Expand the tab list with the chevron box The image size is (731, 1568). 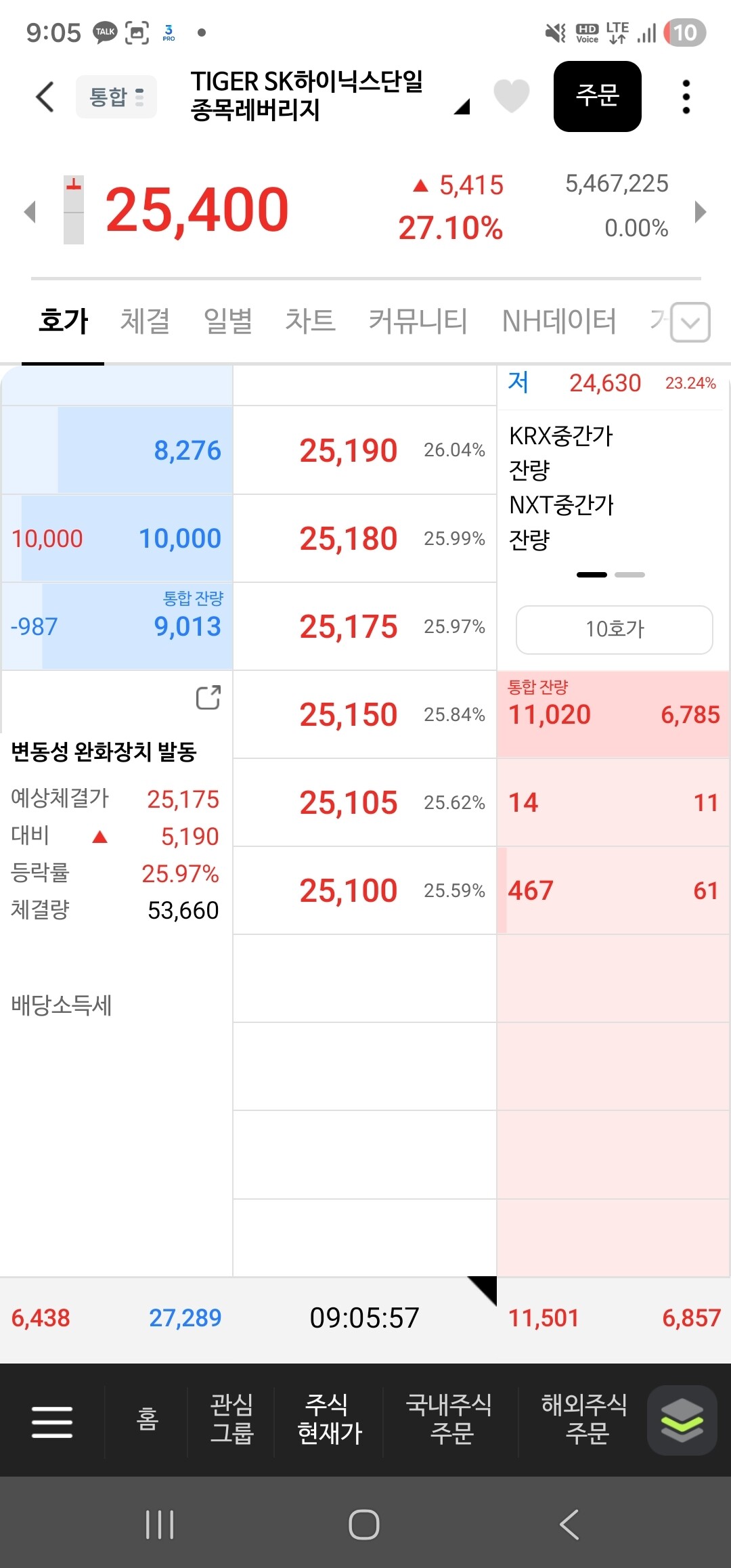pyautogui.click(x=690, y=322)
